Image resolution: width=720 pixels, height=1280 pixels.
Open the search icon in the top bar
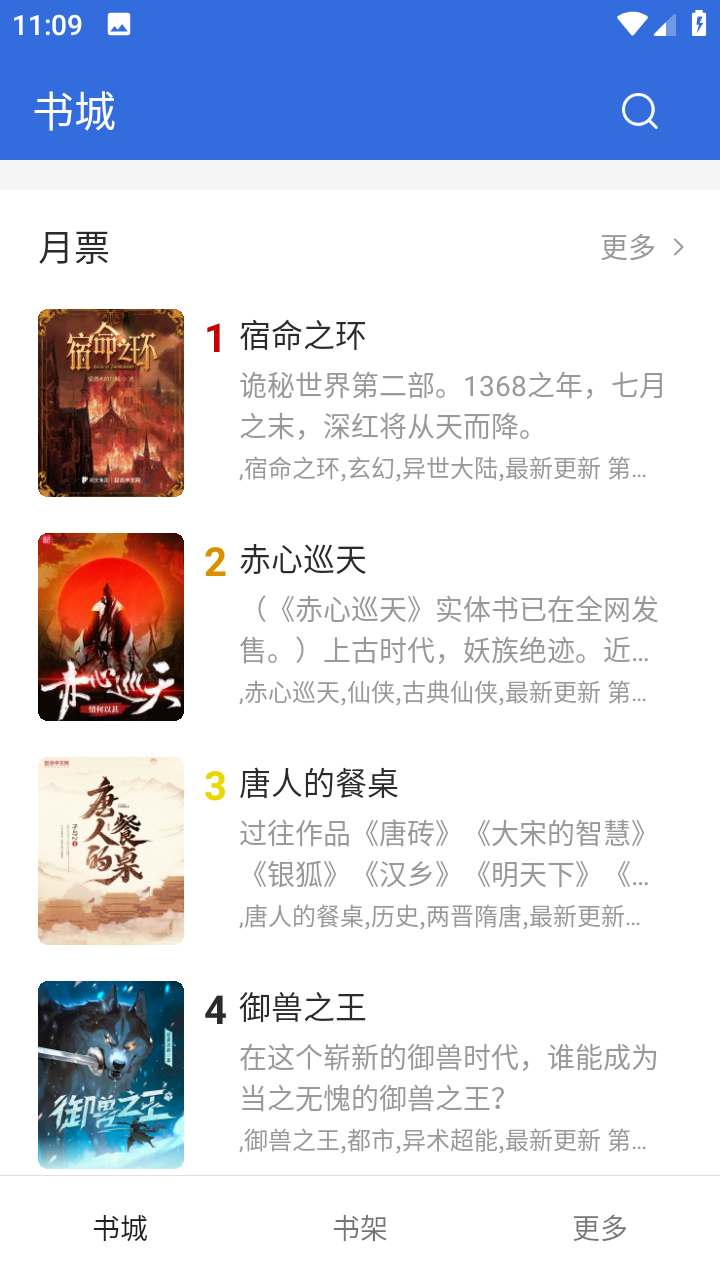639,111
